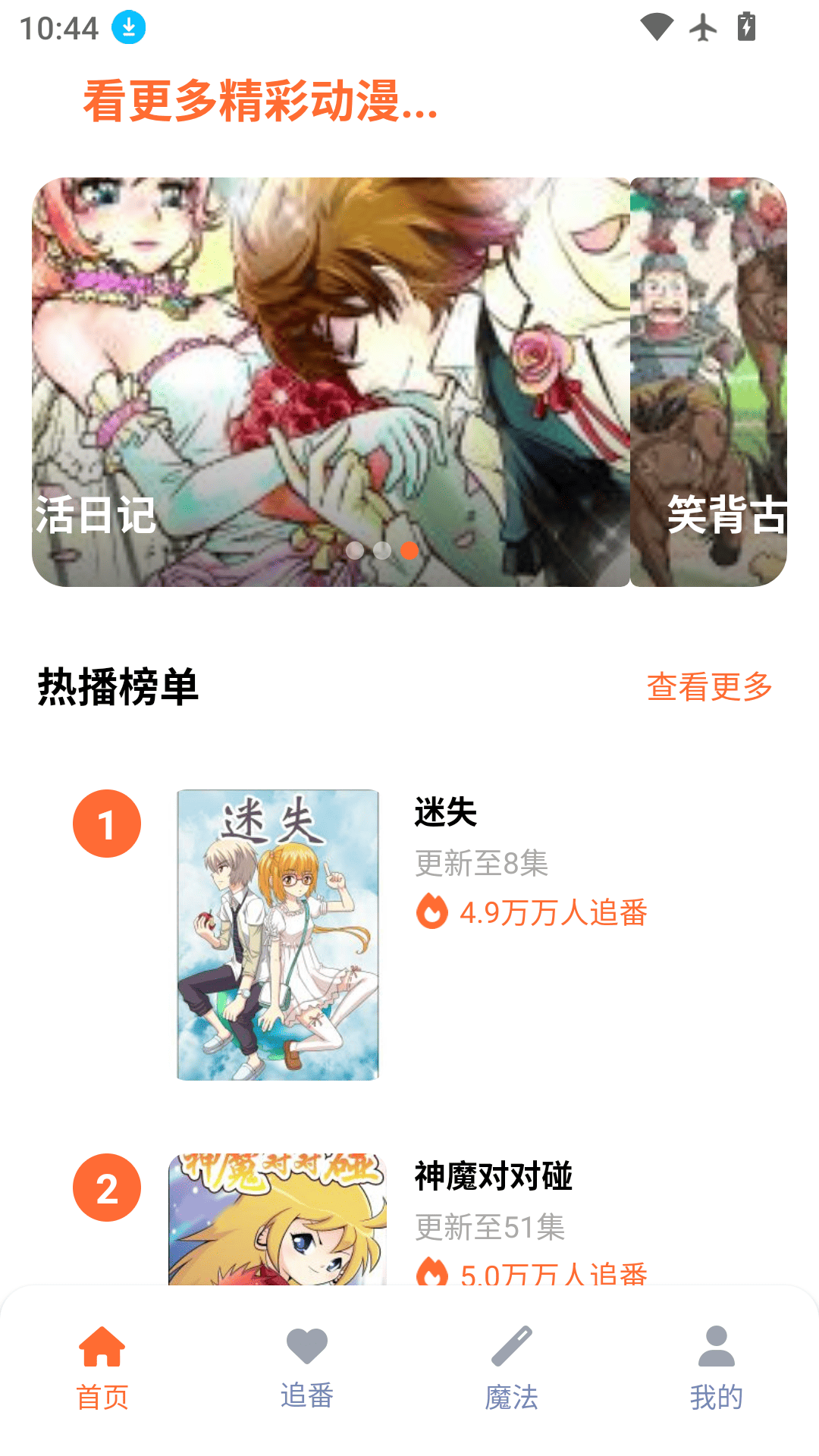Open the 活日记 banner

tap(331, 382)
